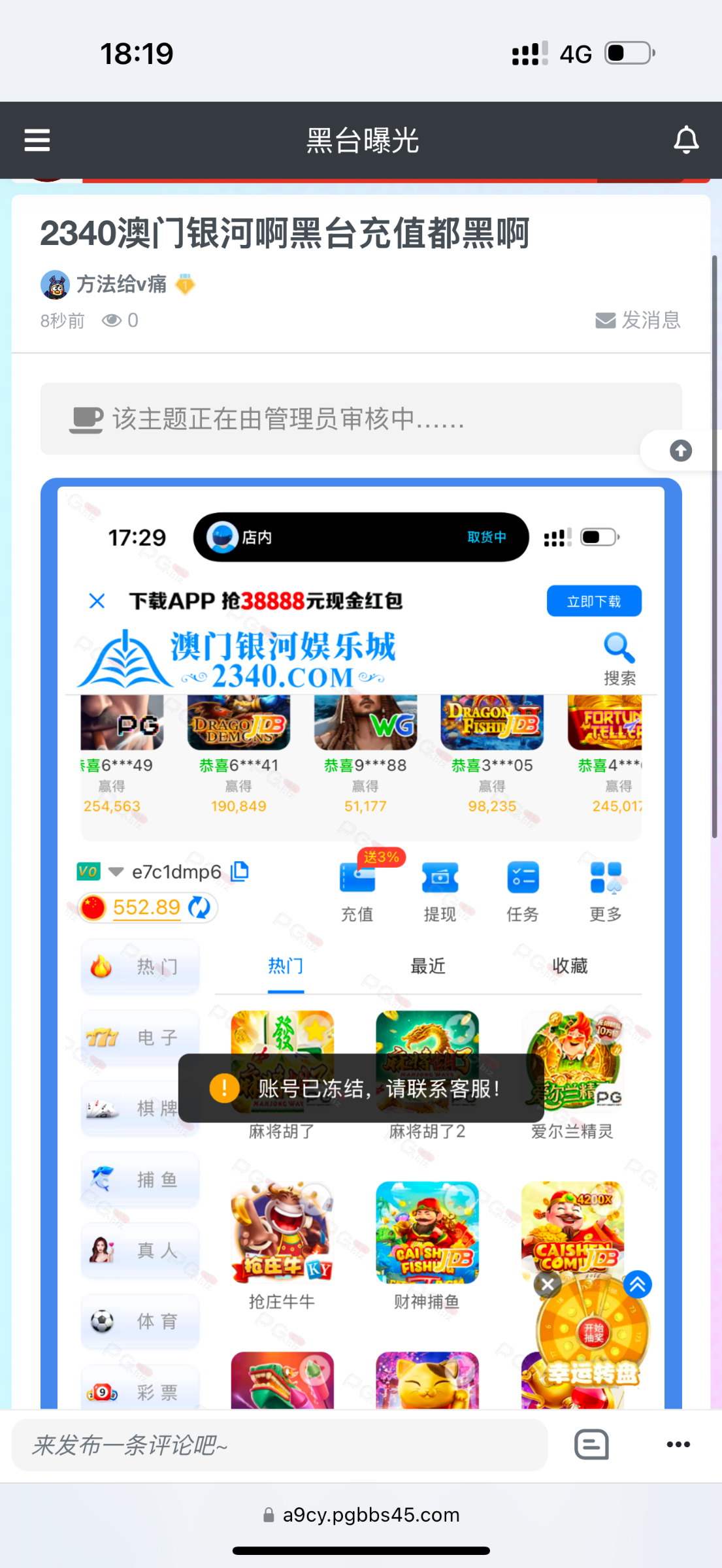Open the notifications bell
The image size is (722, 1568).
click(686, 140)
